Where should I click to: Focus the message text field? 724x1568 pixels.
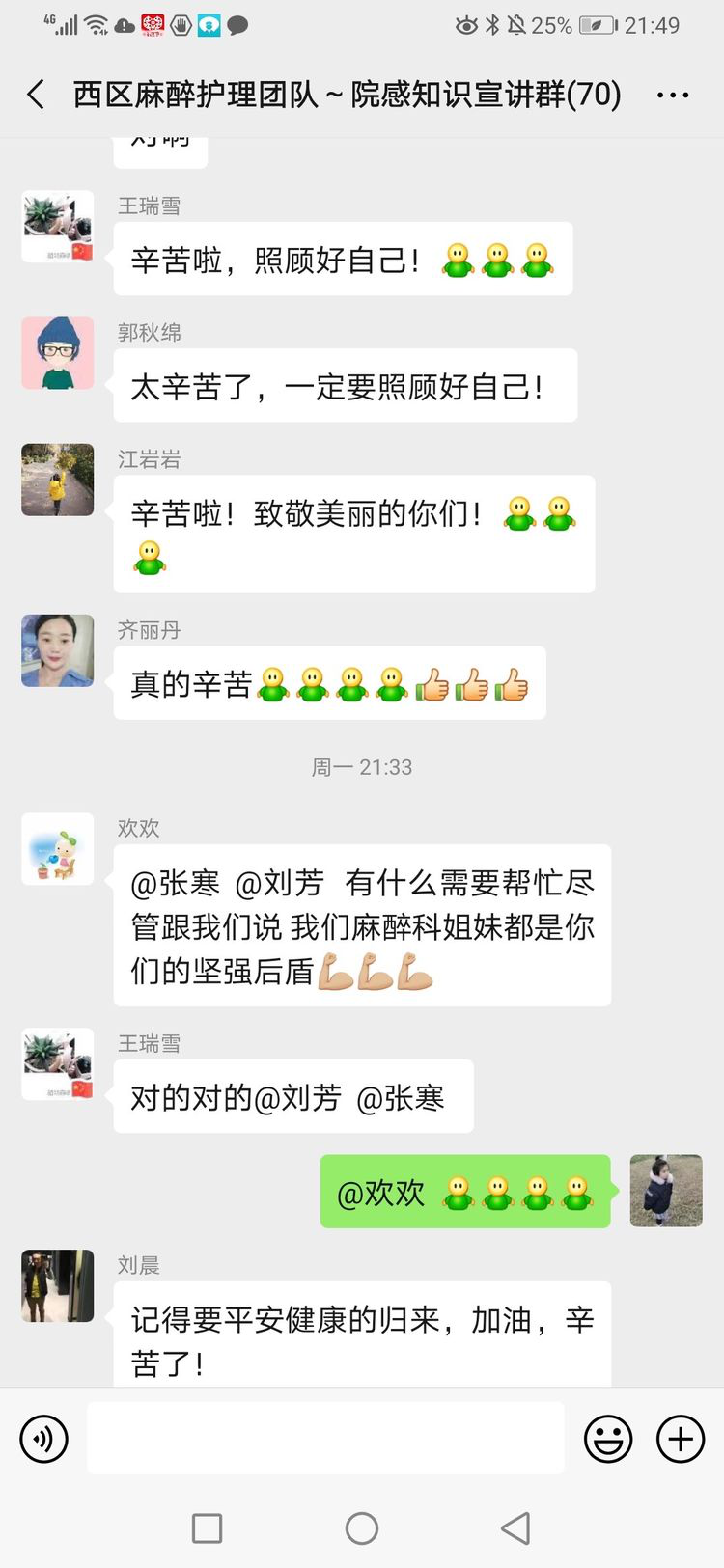(325, 1438)
